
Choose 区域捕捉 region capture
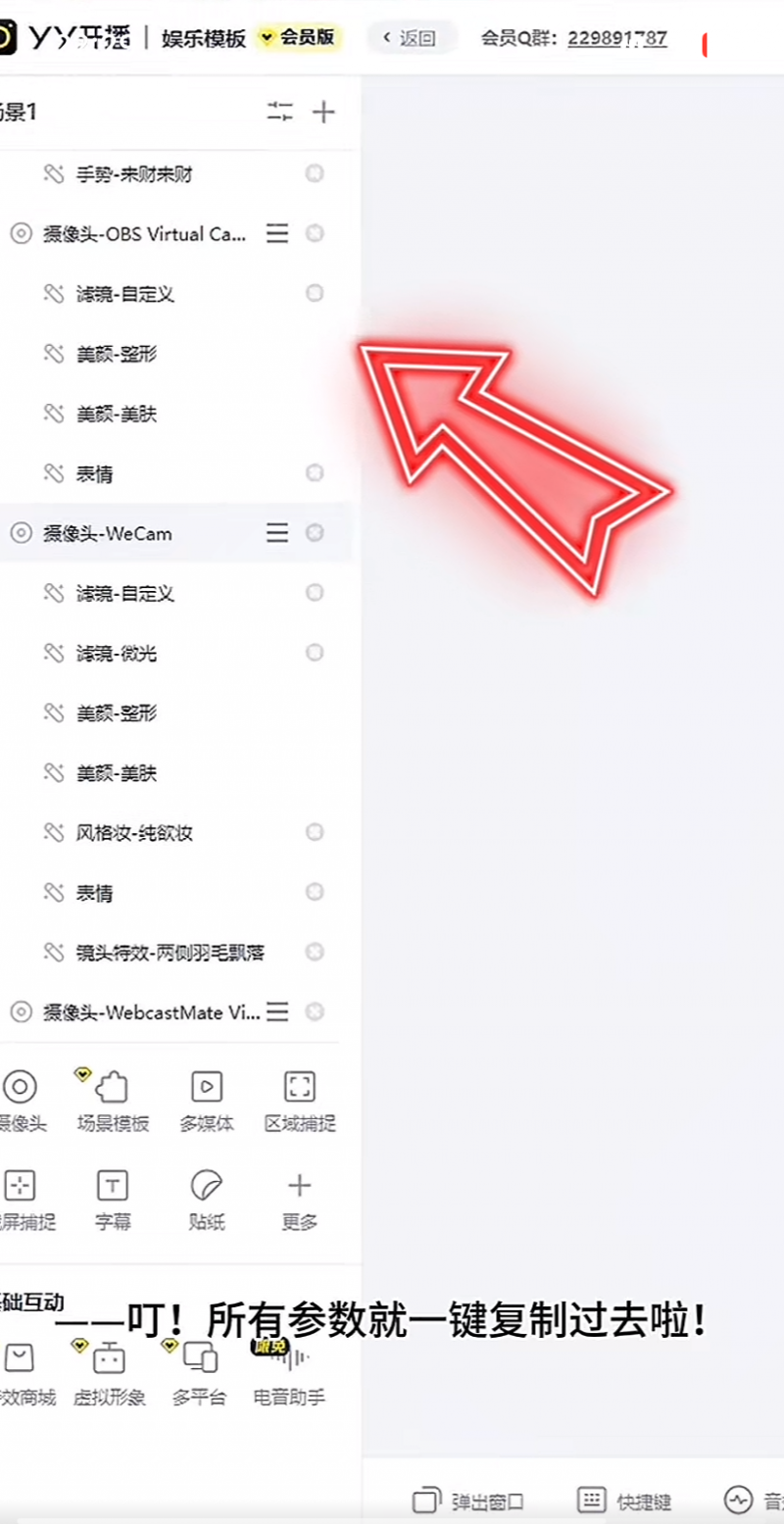pos(300,1100)
